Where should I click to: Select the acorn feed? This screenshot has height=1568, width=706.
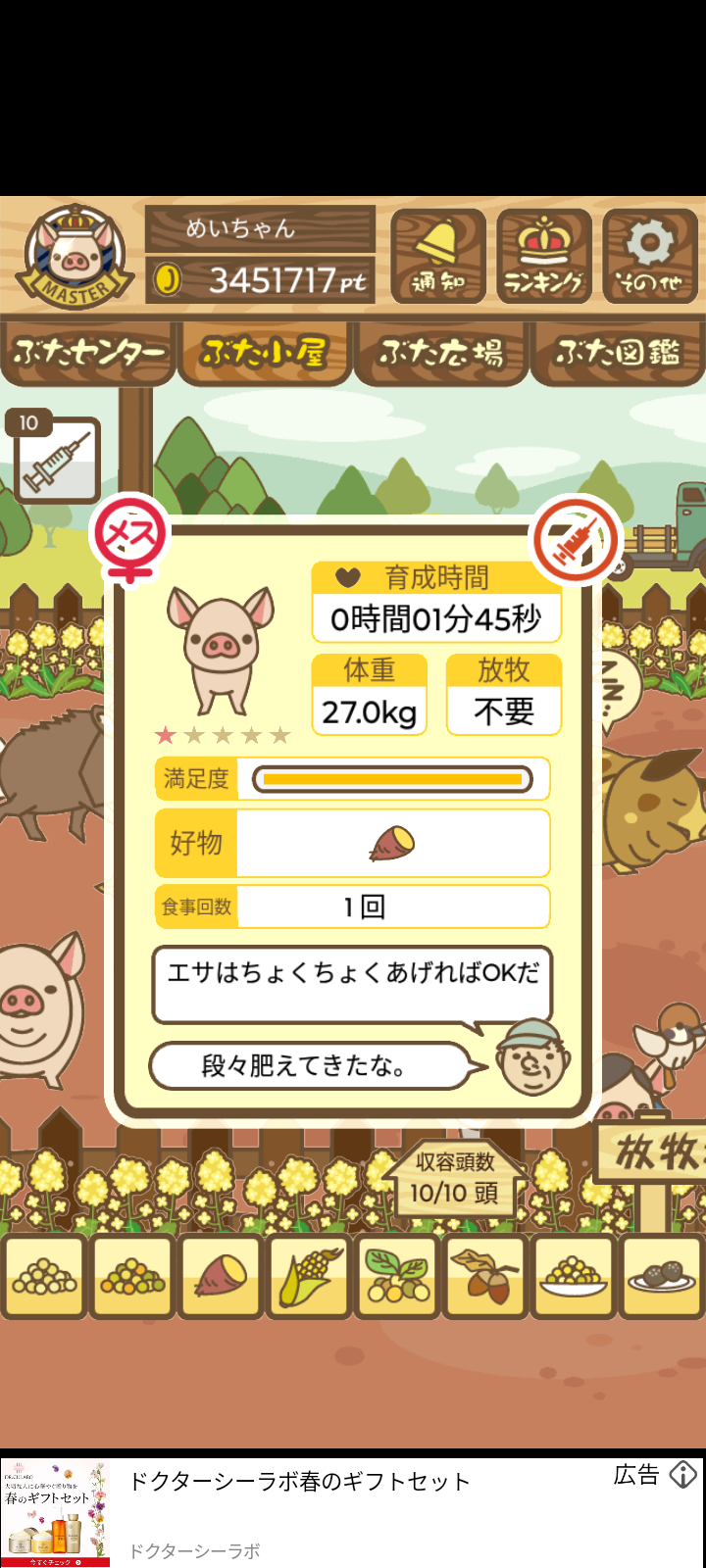[486, 1277]
